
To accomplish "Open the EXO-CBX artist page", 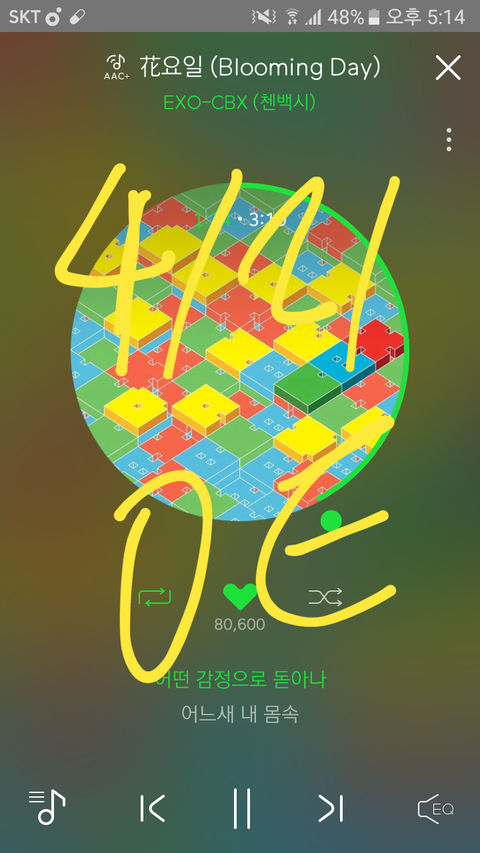I will [x=239, y=102].
